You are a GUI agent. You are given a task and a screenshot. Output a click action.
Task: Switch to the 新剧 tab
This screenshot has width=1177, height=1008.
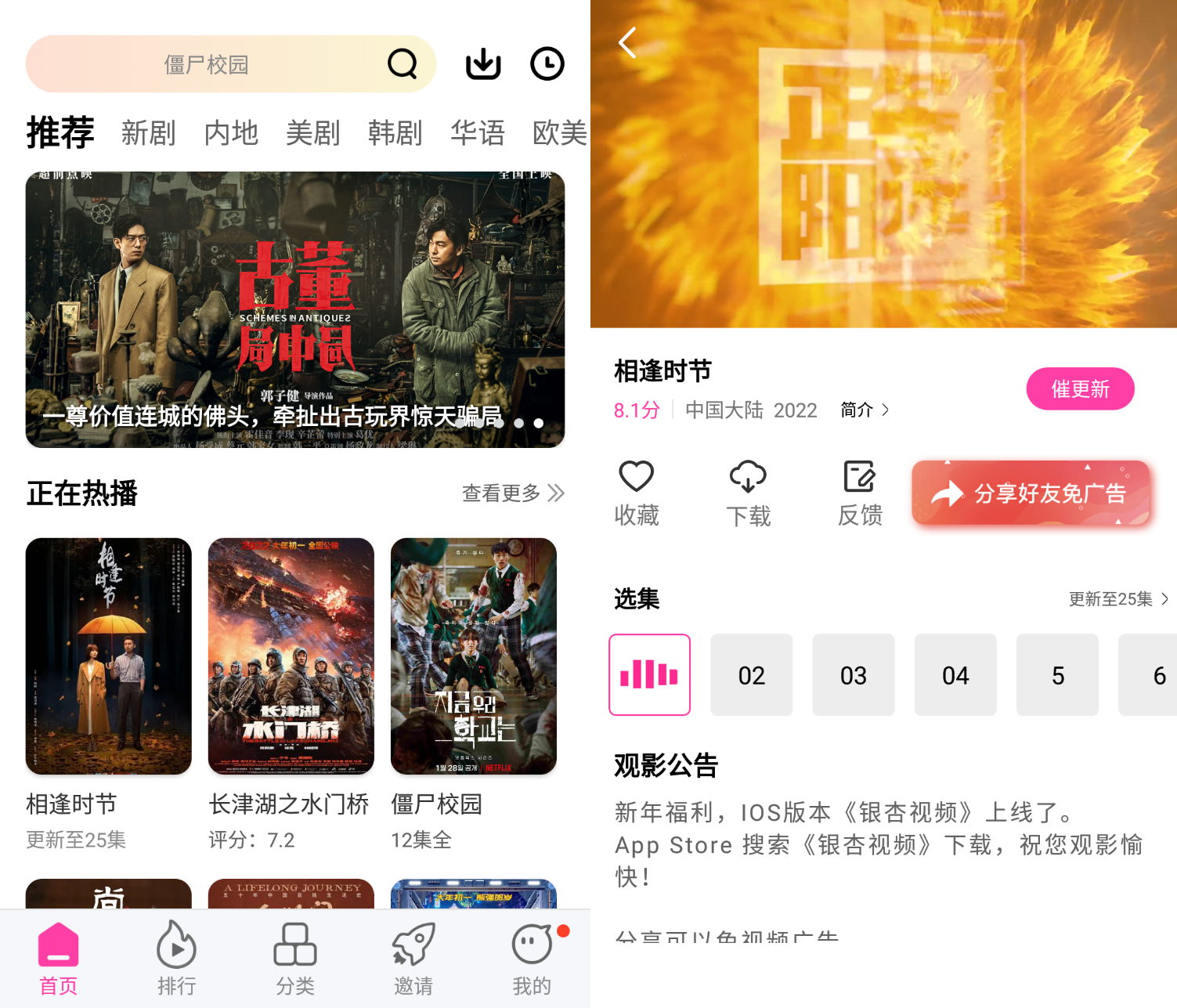(x=148, y=133)
